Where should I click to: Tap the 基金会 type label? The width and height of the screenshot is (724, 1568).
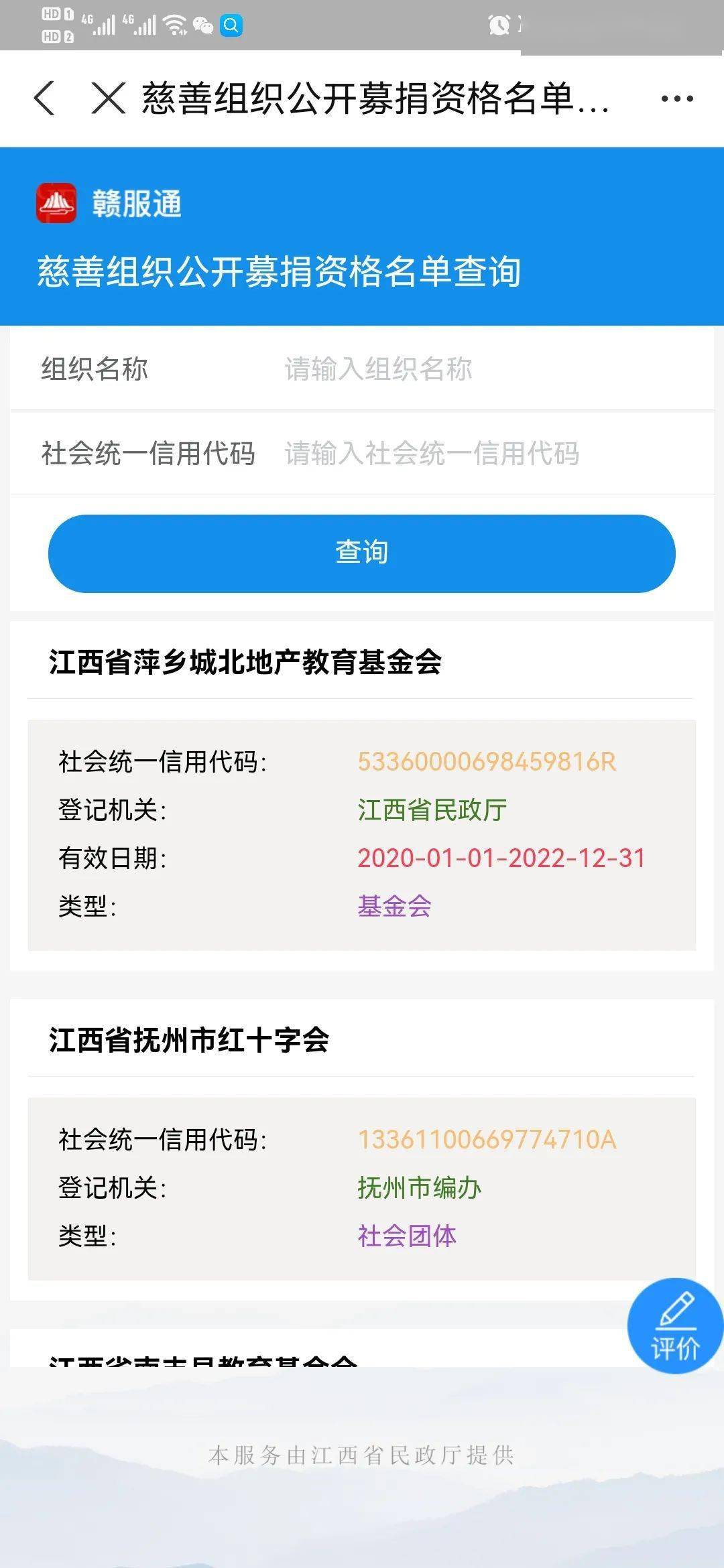coord(393,904)
